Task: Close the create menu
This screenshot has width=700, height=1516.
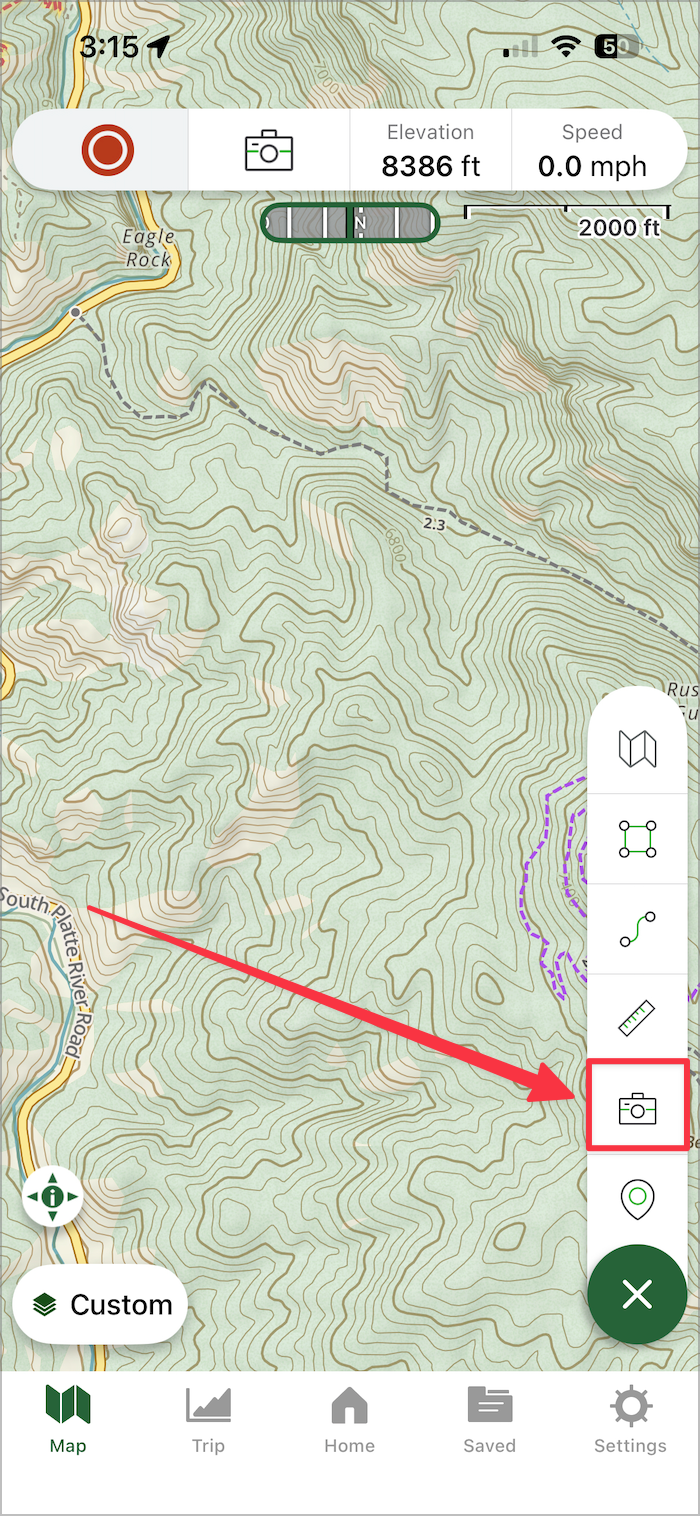Action: click(637, 1294)
